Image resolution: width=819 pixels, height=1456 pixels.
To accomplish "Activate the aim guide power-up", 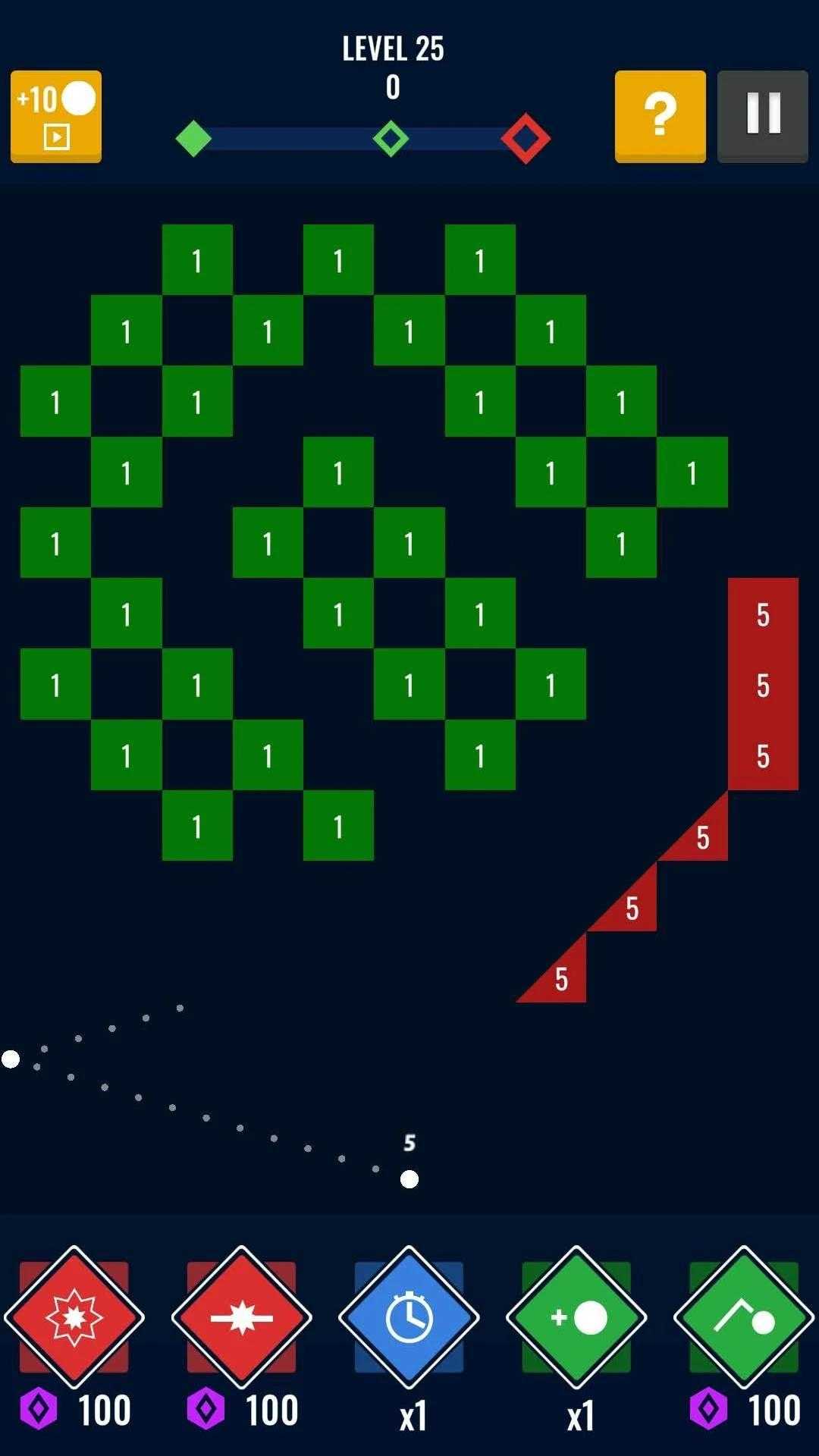I will (743, 1317).
